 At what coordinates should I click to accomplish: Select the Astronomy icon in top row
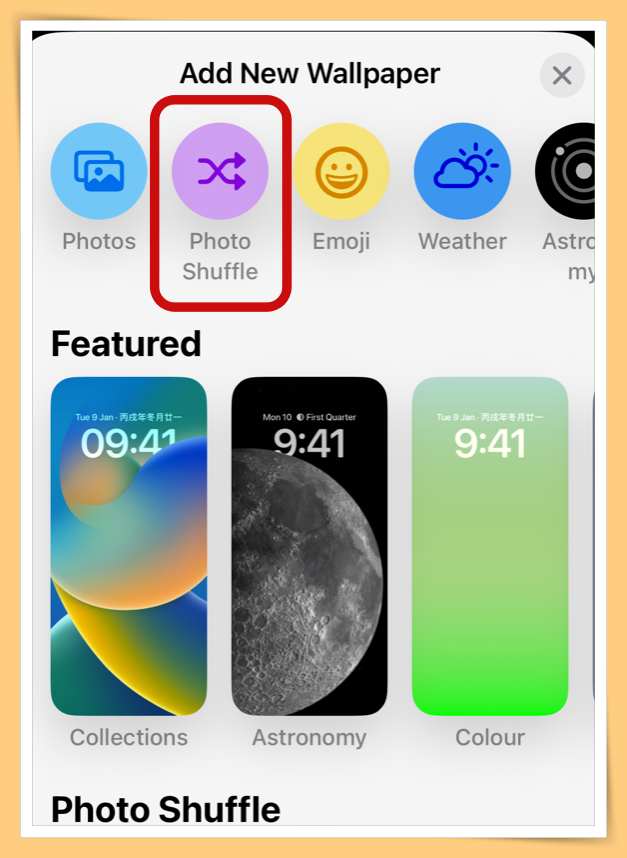pos(568,171)
